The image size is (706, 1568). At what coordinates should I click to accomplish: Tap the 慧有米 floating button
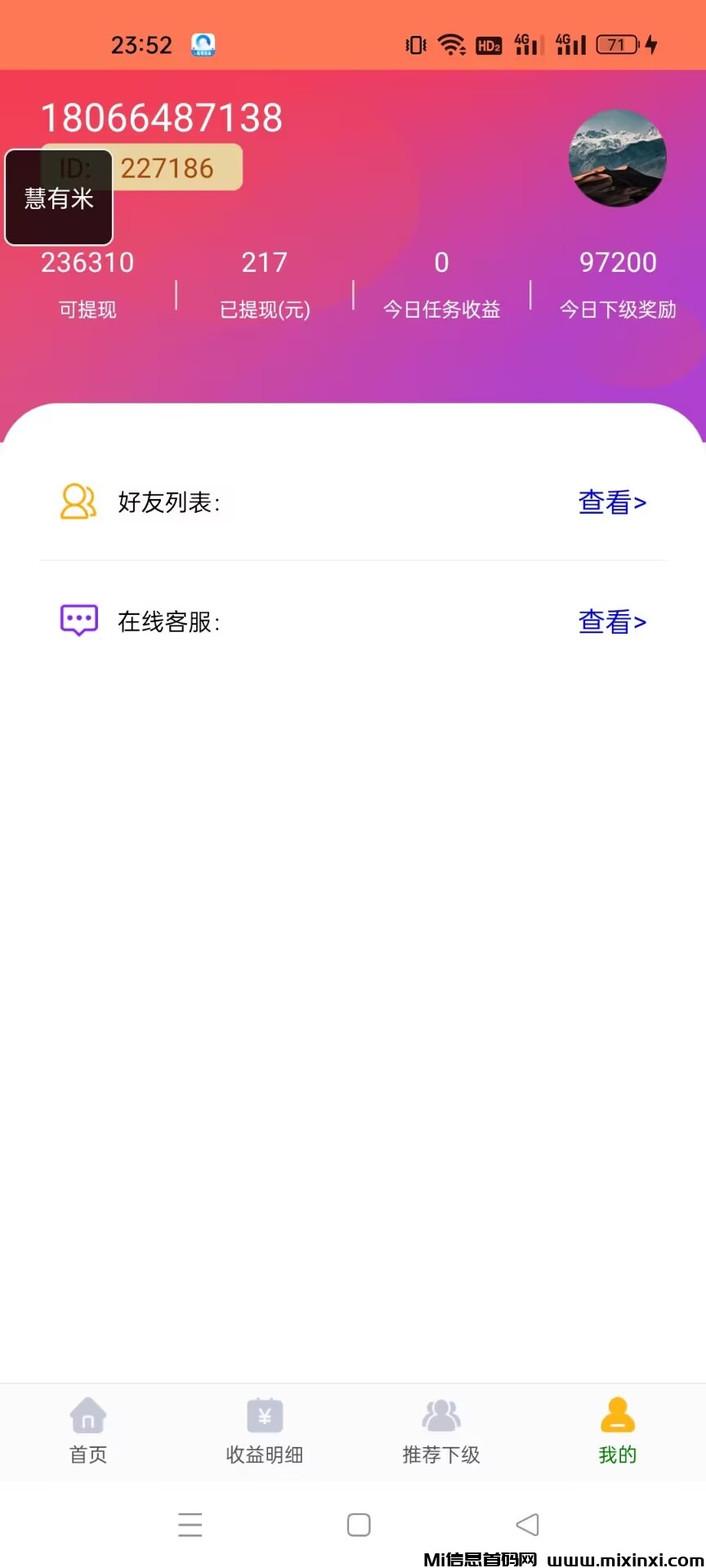pos(59,198)
